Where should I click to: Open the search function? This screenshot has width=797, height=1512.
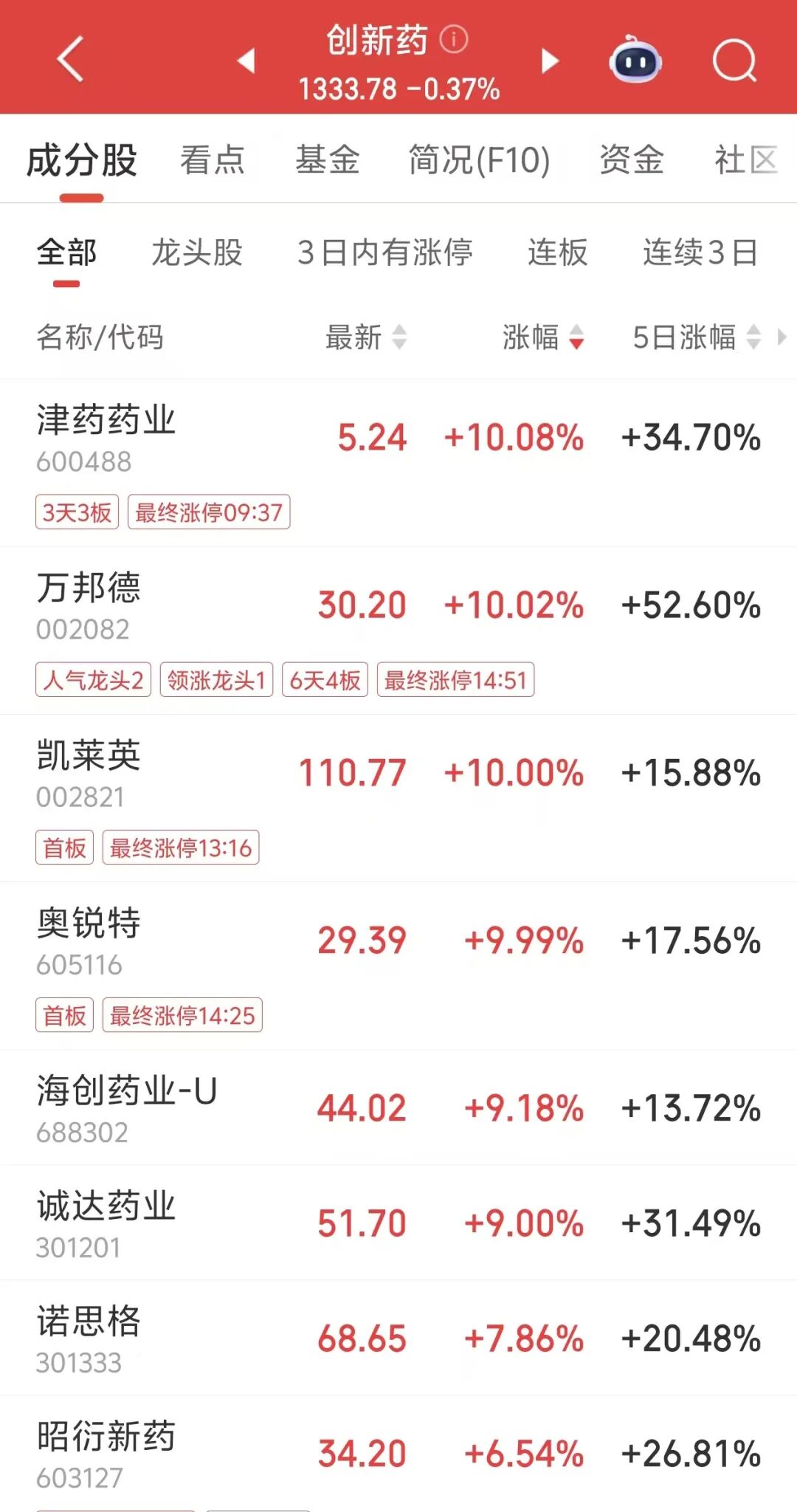pyautogui.click(x=734, y=62)
